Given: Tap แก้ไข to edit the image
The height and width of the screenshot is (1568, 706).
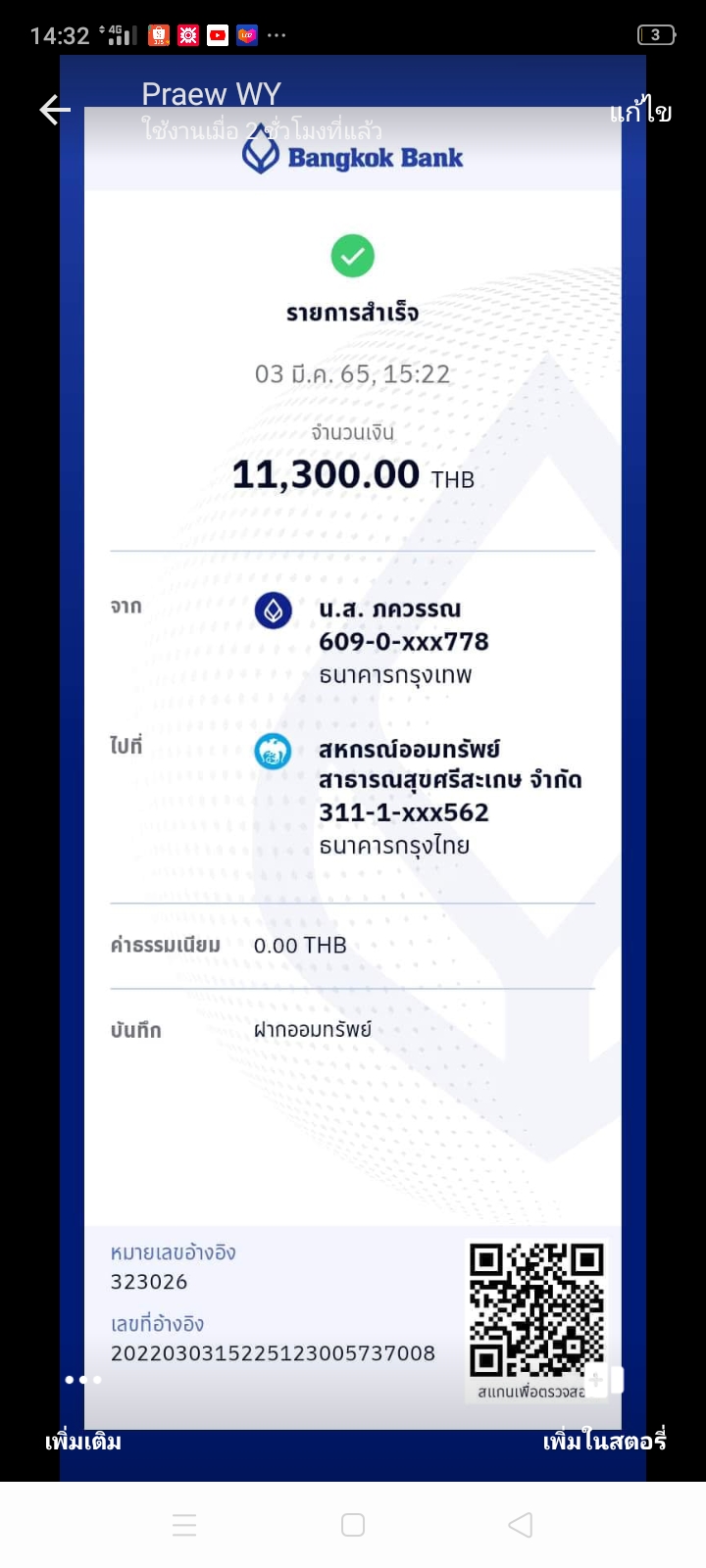Looking at the screenshot, I should (640, 112).
